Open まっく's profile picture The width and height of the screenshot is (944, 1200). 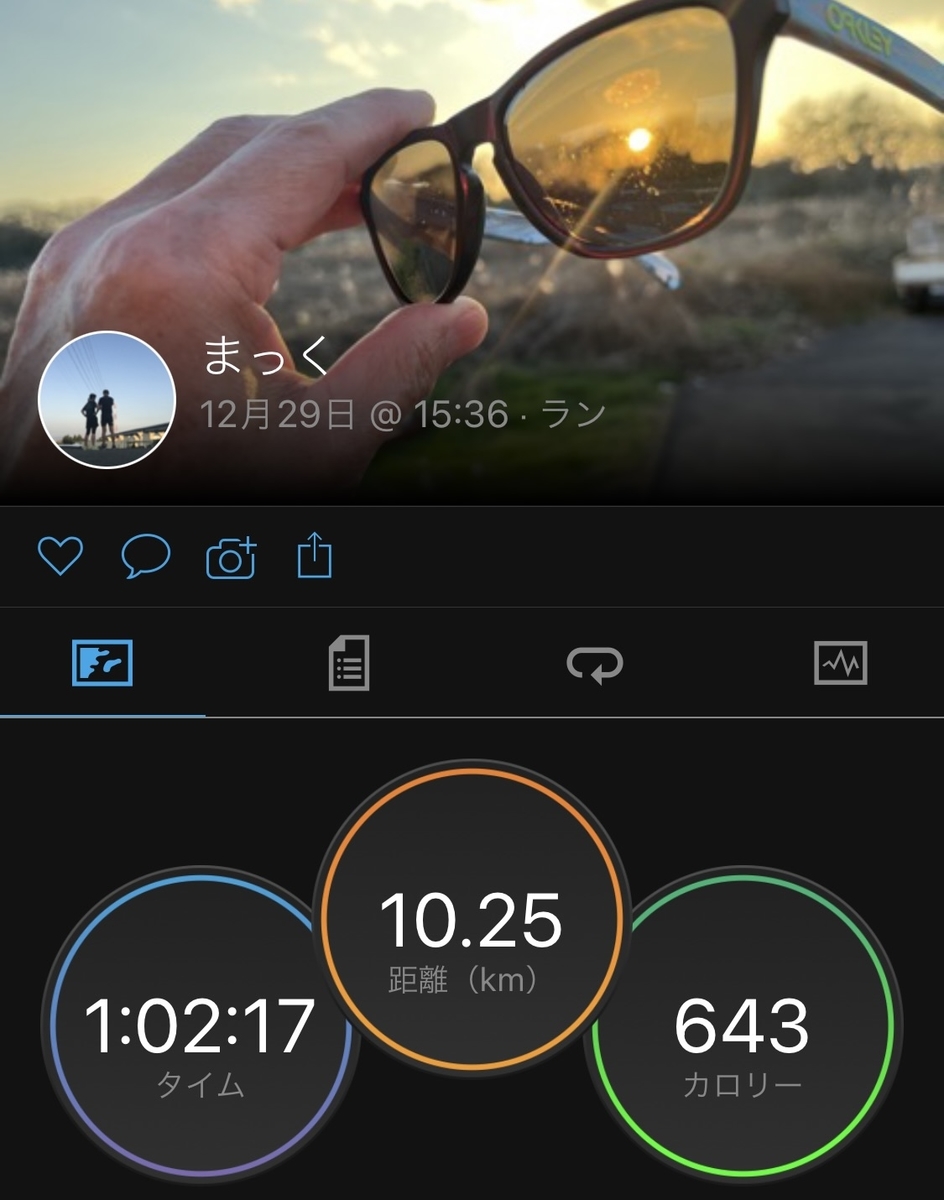pos(107,400)
